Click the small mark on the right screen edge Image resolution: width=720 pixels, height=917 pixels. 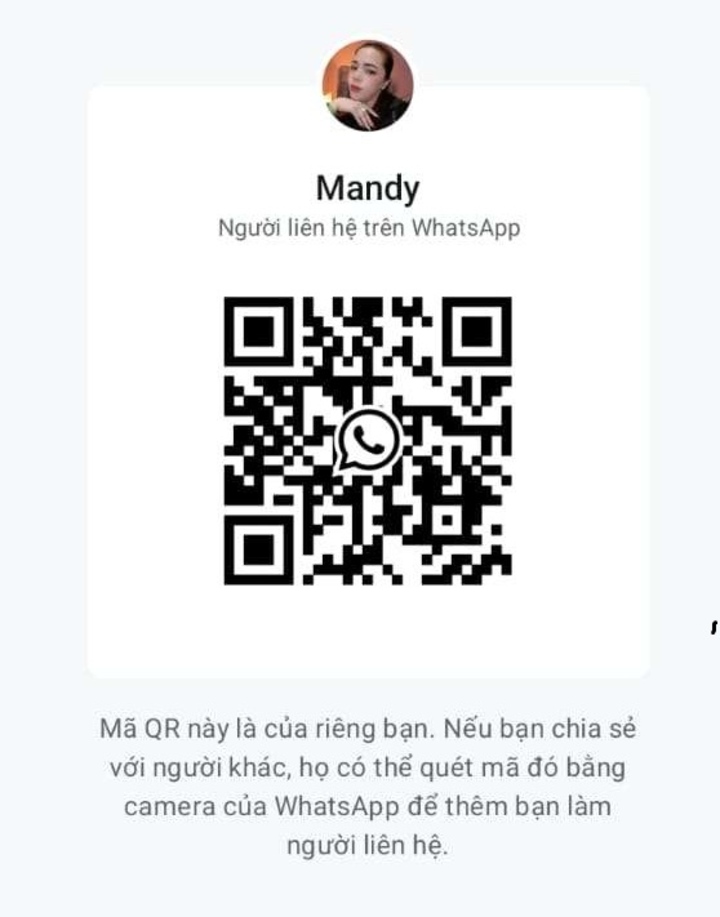tap(712, 627)
